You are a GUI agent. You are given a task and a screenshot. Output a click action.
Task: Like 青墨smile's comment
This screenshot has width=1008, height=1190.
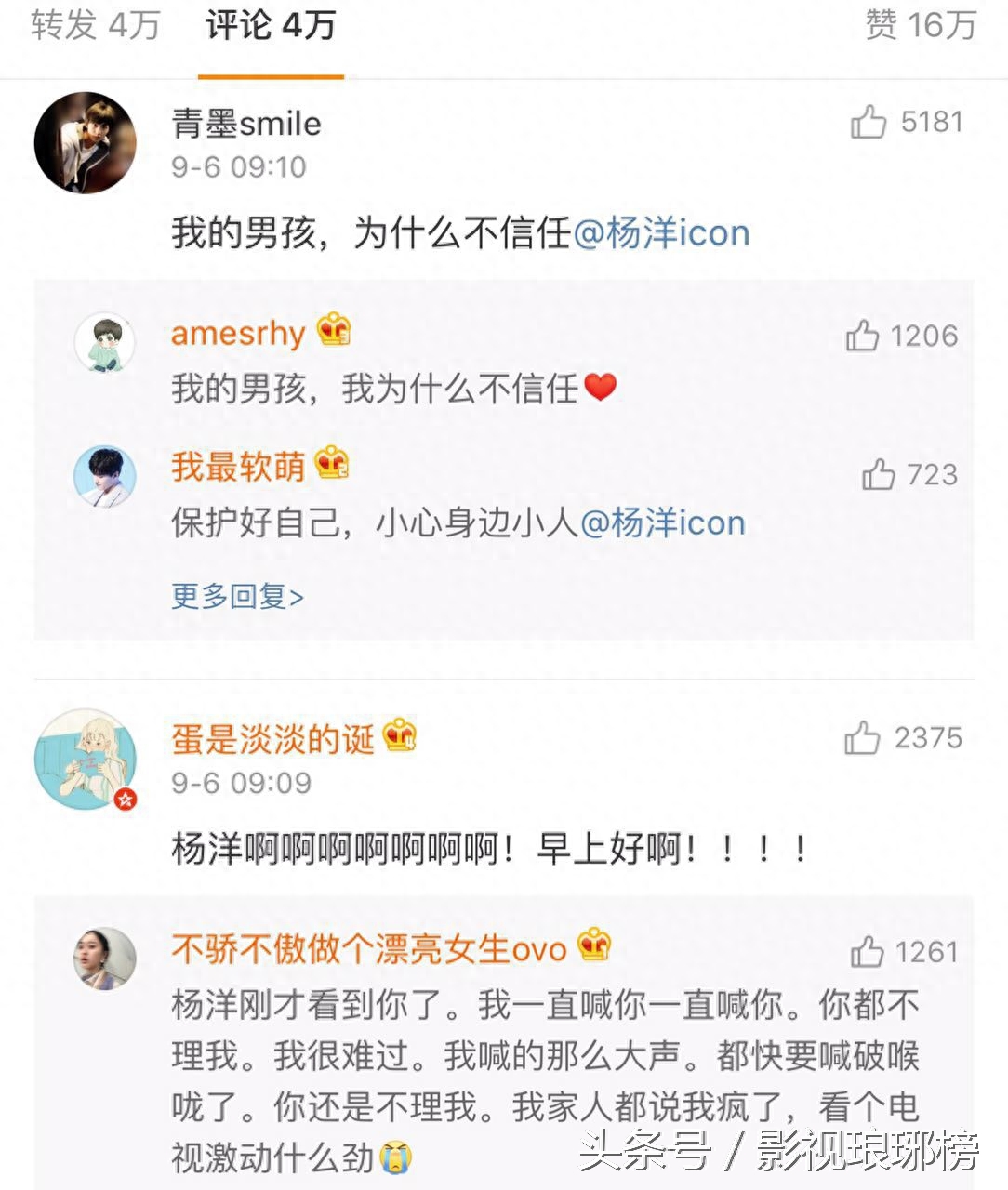pos(869,122)
